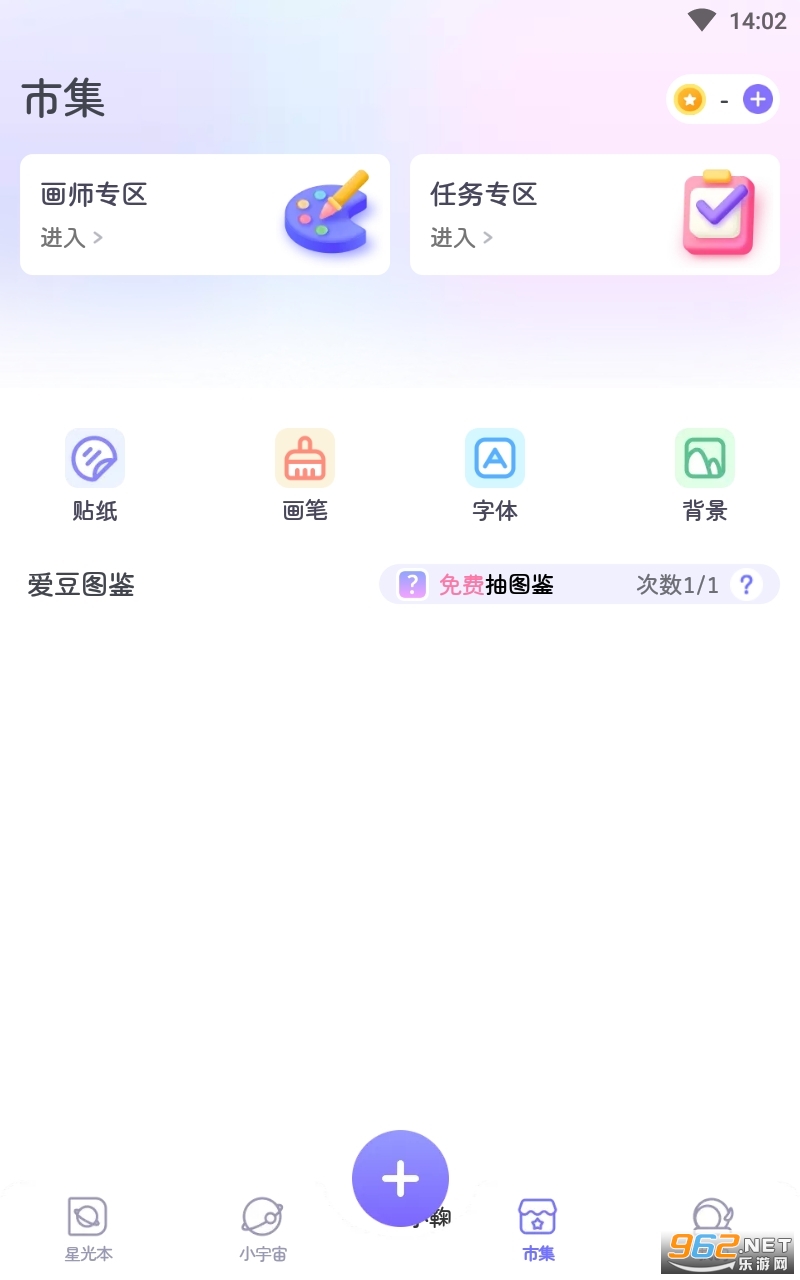Image resolution: width=800 pixels, height=1280 pixels.
Task: Switch to the 小宇宙 tab
Action: coord(263,1230)
